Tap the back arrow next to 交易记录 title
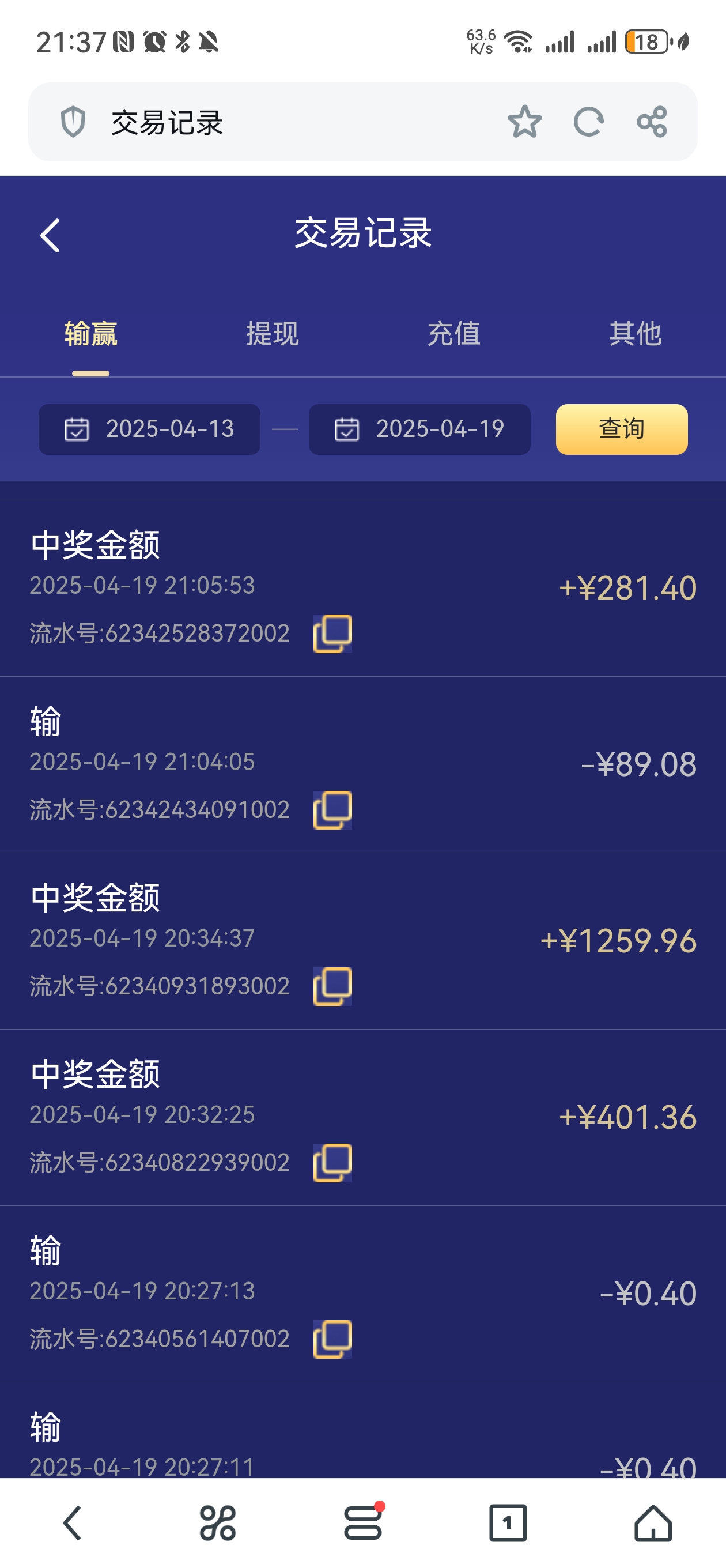This screenshot has height=1568, width=726. [48, 235]
